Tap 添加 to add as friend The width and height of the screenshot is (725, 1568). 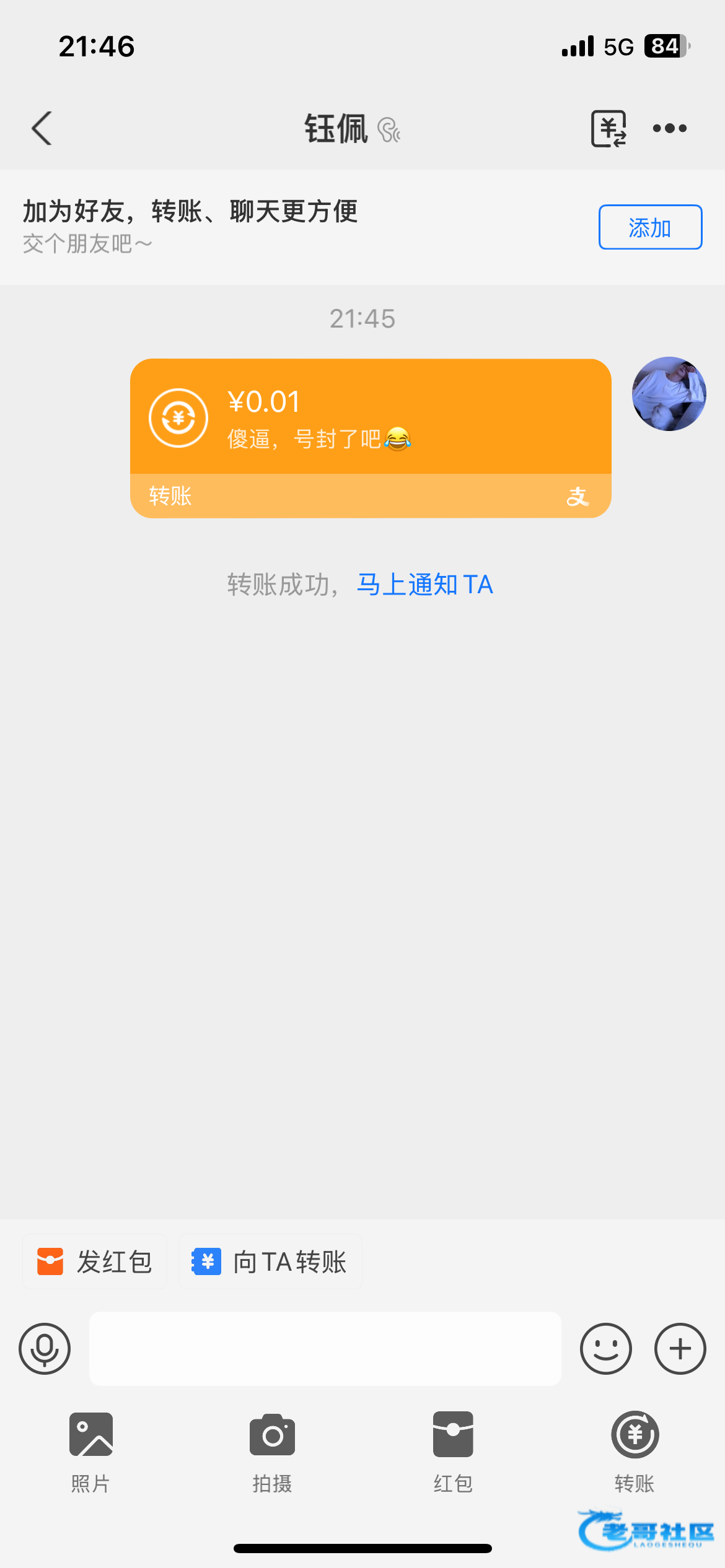pyautogui.click(x=650, y=227)
